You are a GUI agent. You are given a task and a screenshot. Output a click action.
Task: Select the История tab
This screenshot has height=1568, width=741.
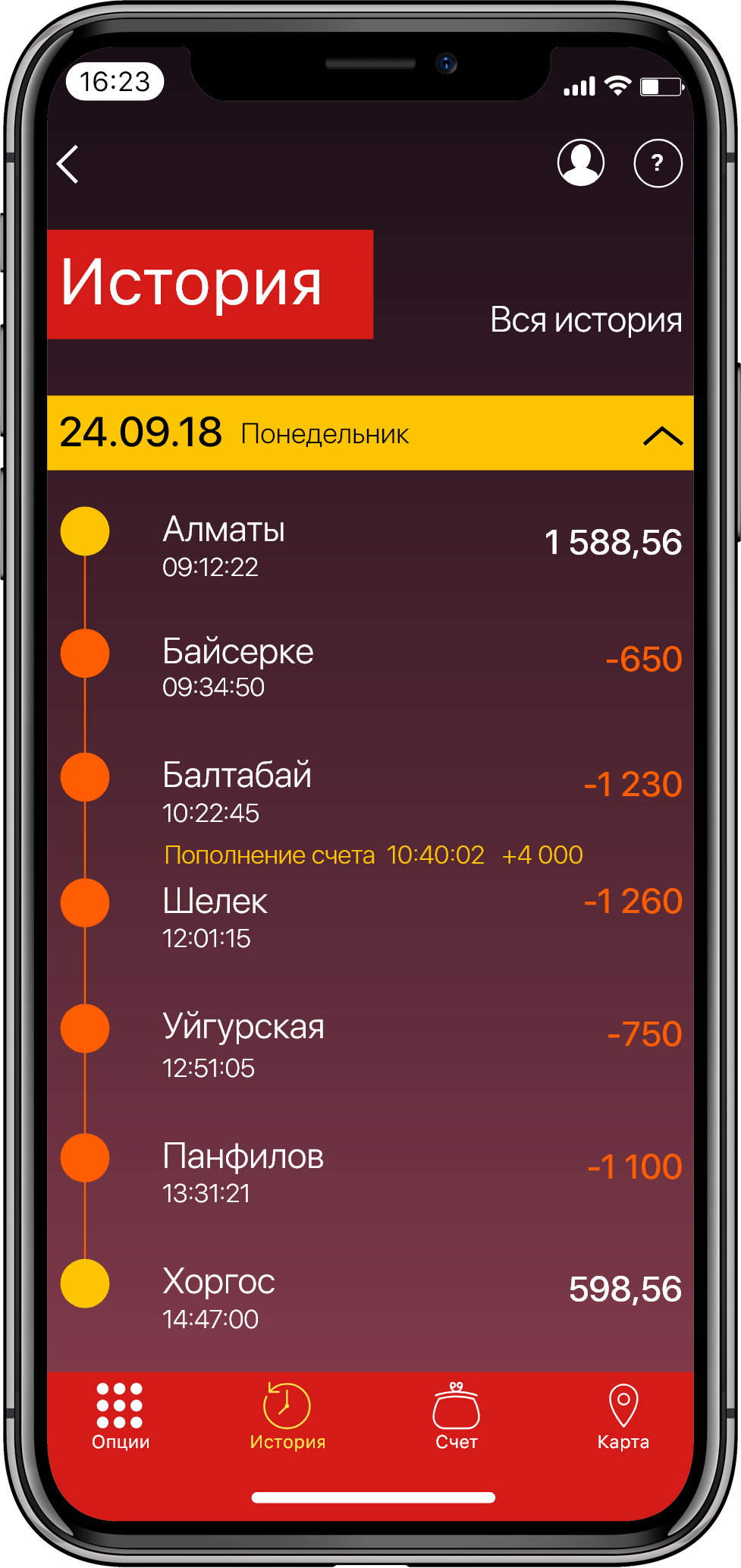287,1415
